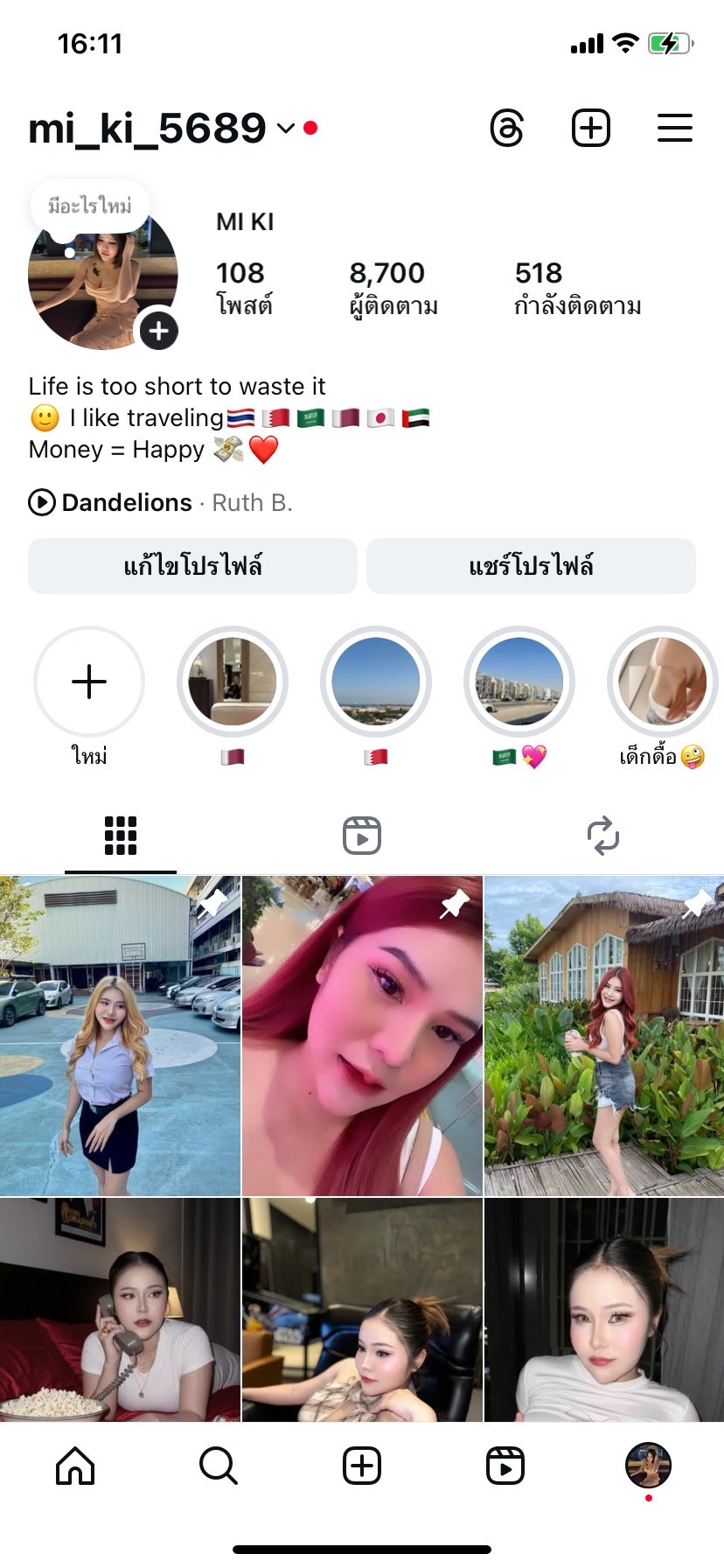This screenshot has height=1568, width=724.
Task: Open the highlight with Saudi flag and heart
Action: [519, 682]
